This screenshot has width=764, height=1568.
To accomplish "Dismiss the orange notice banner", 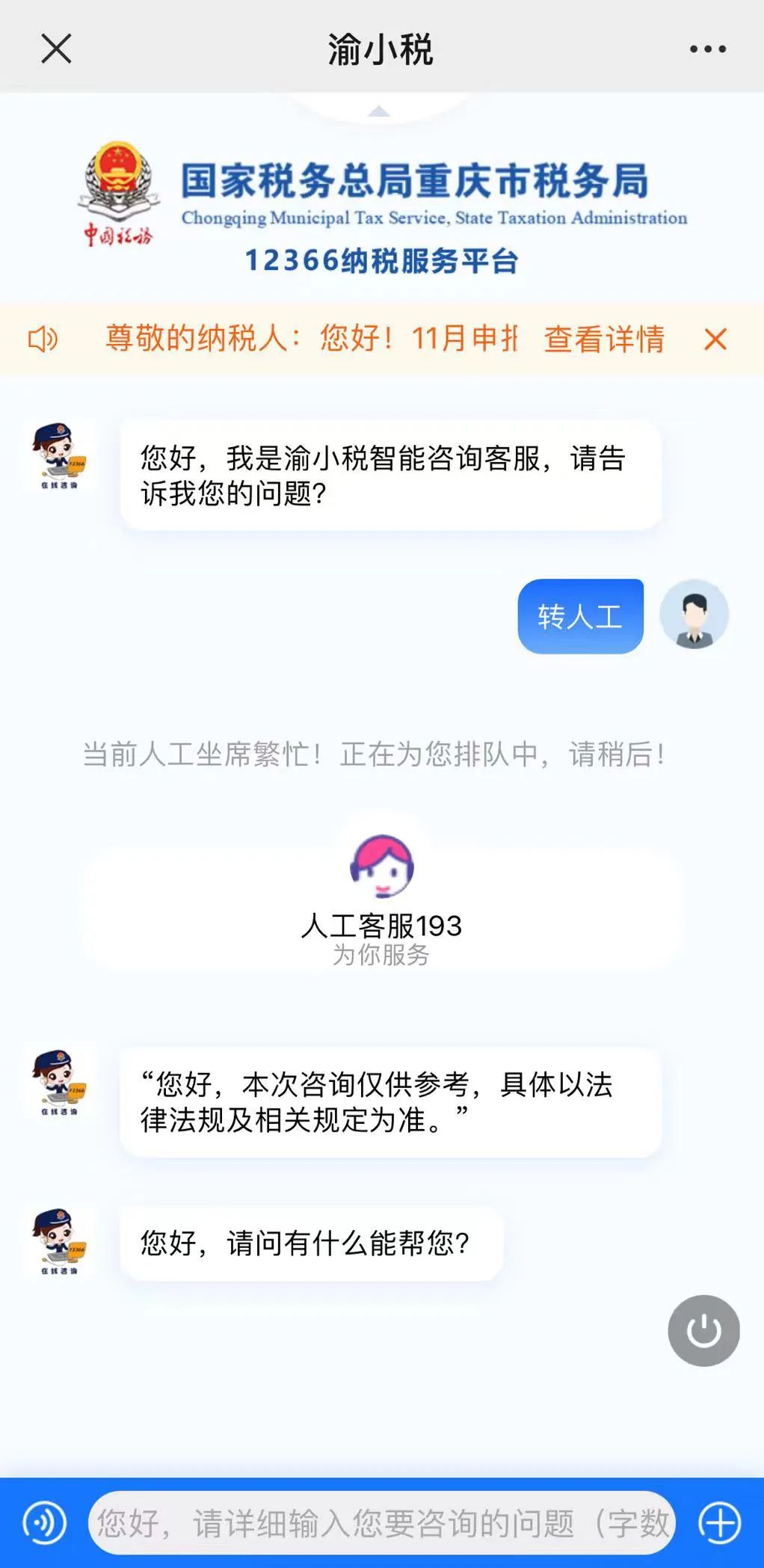I will pos(715,339).
